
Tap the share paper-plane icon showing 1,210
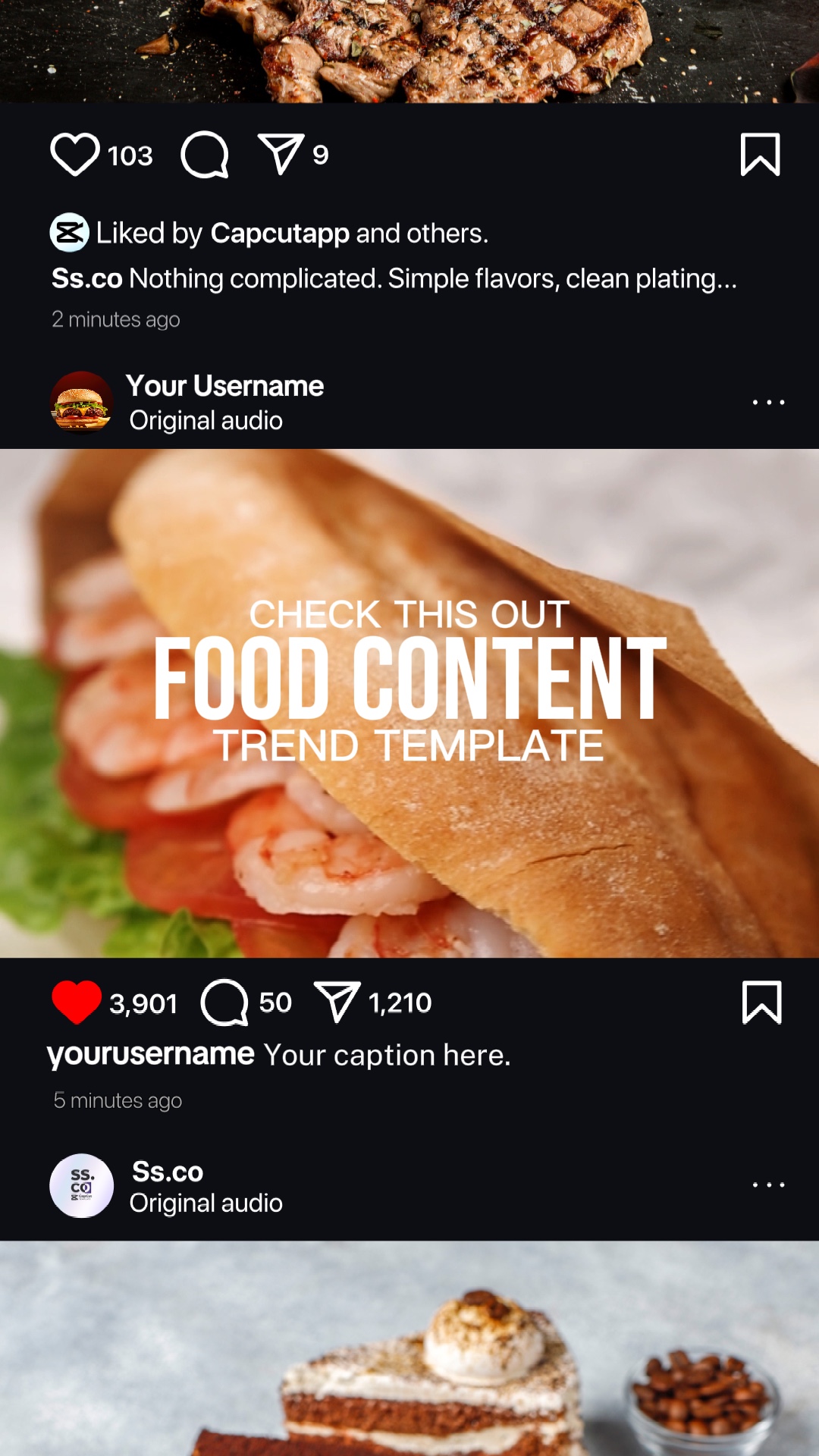pos(336,1002)
